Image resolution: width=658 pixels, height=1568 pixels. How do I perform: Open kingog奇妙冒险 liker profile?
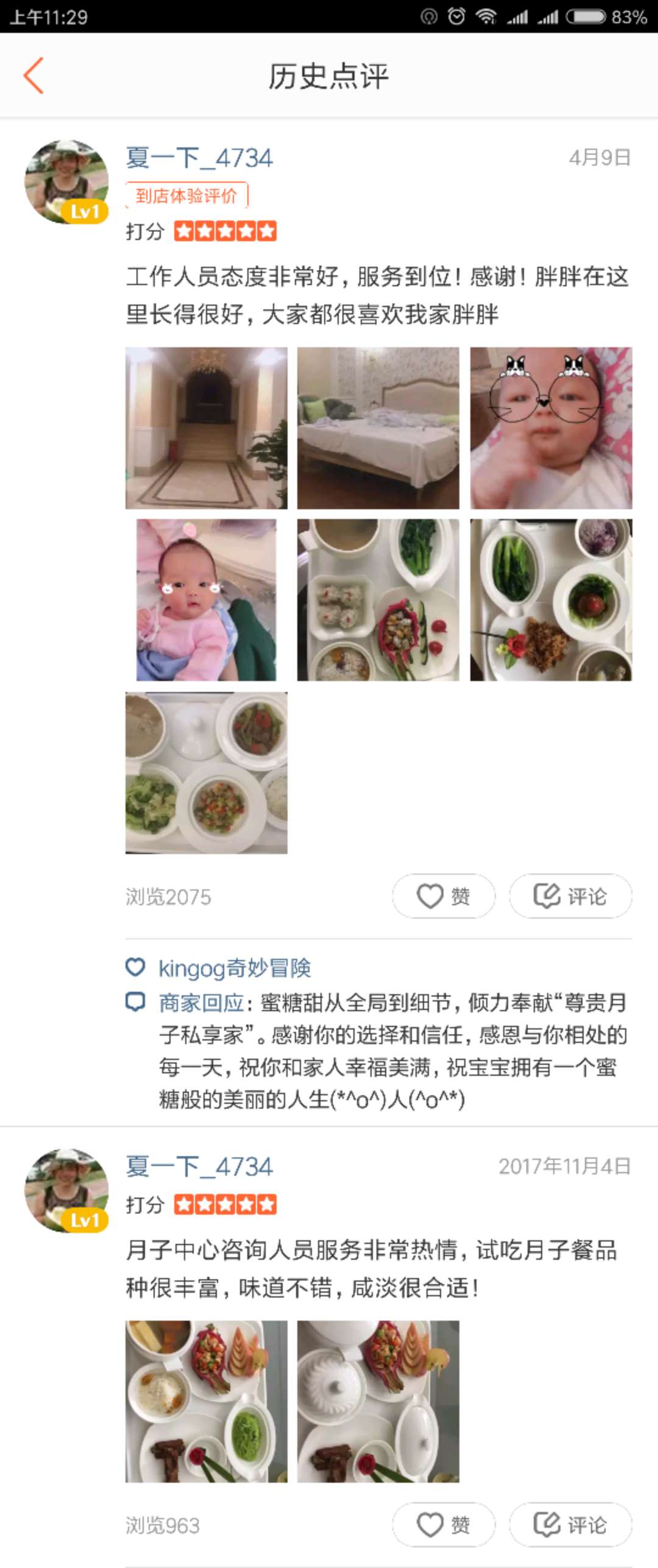(235, 968)
